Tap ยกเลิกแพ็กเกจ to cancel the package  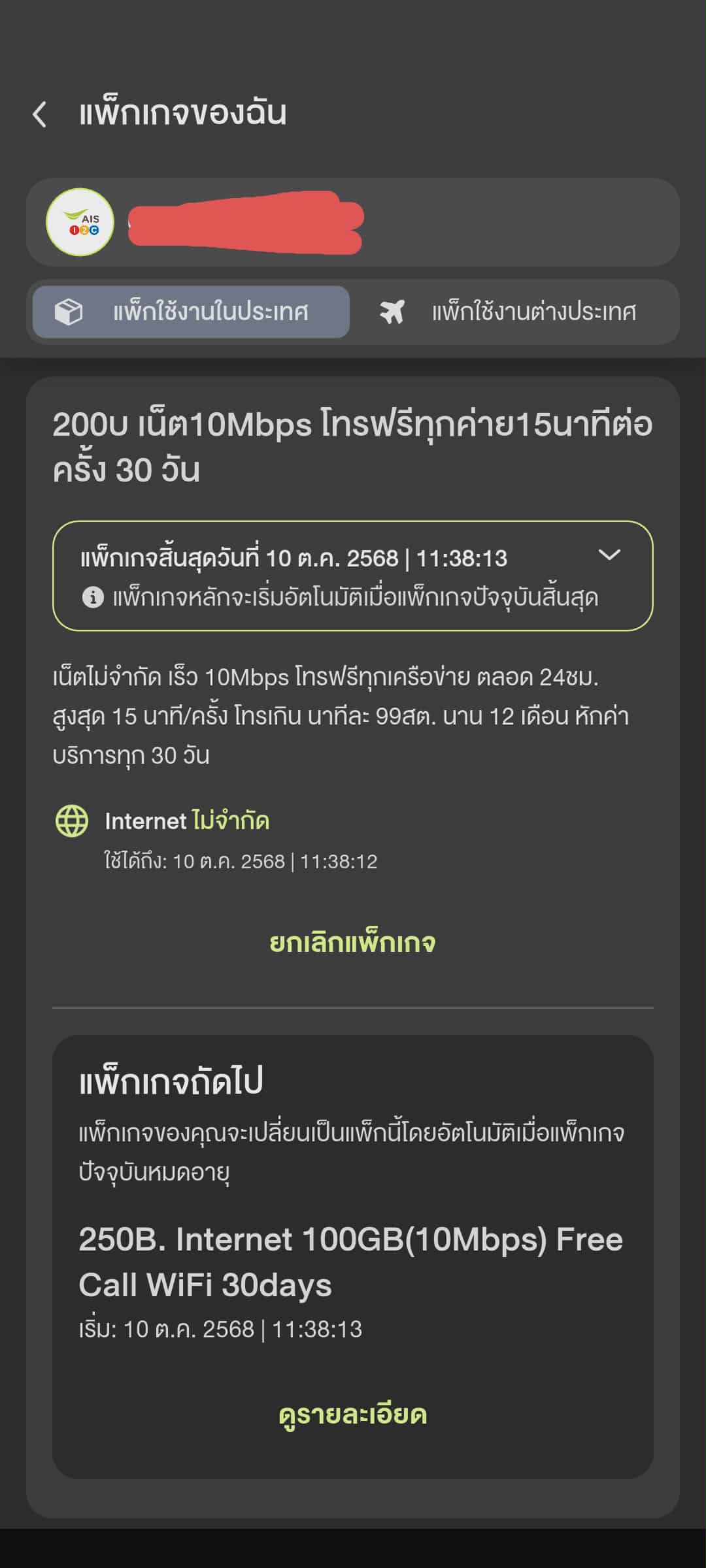click(x=352, y=943)
